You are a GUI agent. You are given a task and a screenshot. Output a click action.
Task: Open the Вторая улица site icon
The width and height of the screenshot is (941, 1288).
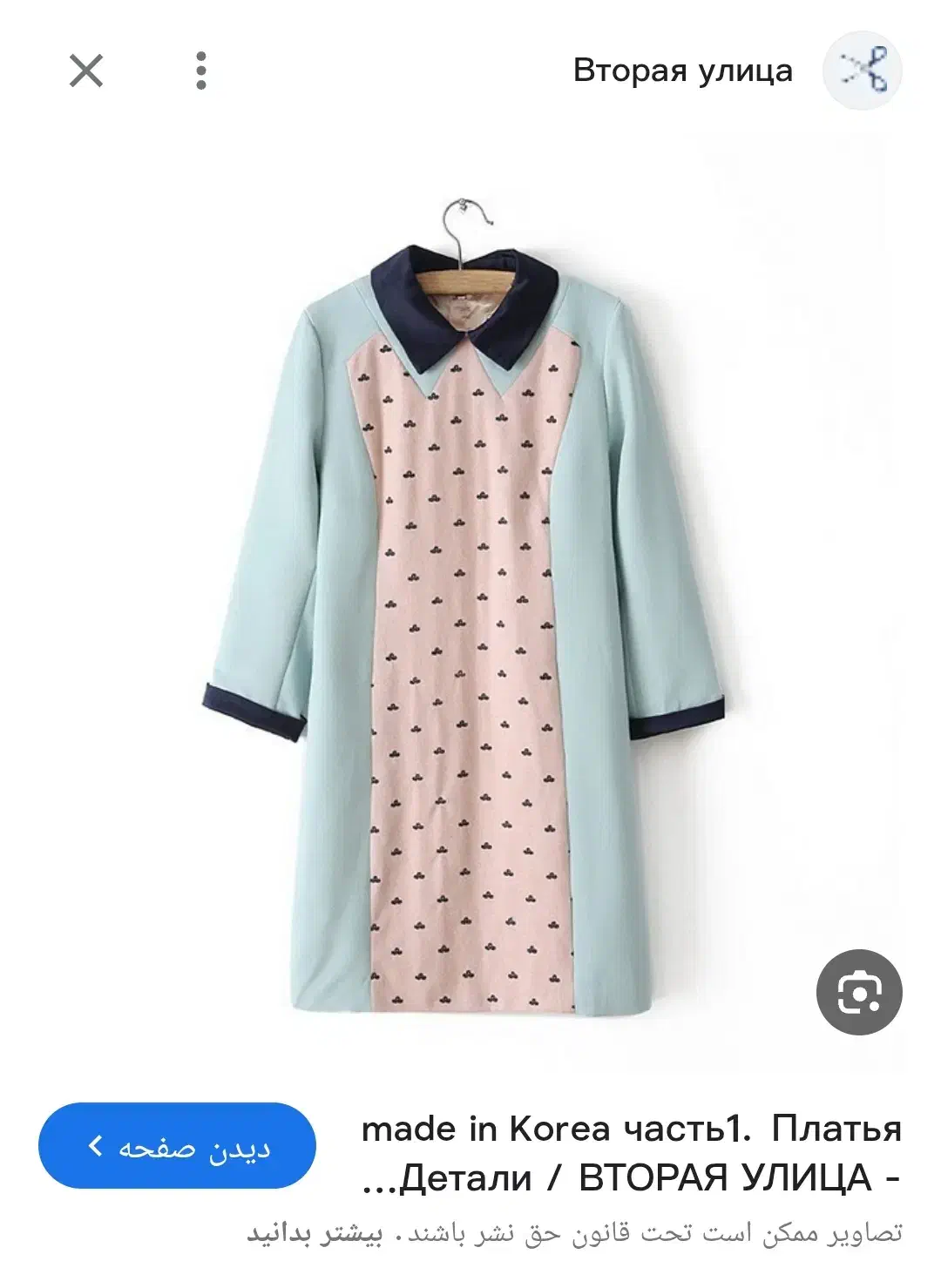click(862, 70)
